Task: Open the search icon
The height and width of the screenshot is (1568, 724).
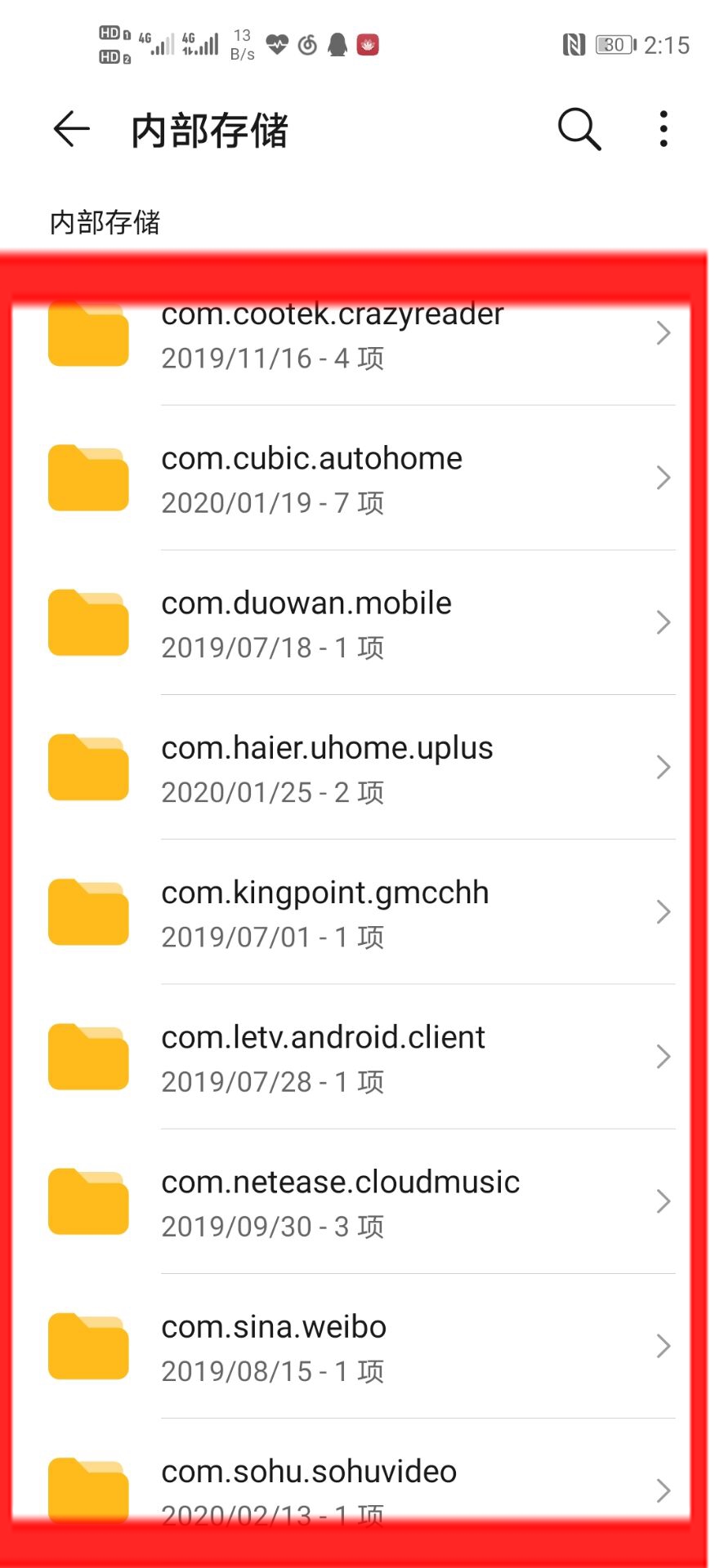Action: [x=579, y=129]
